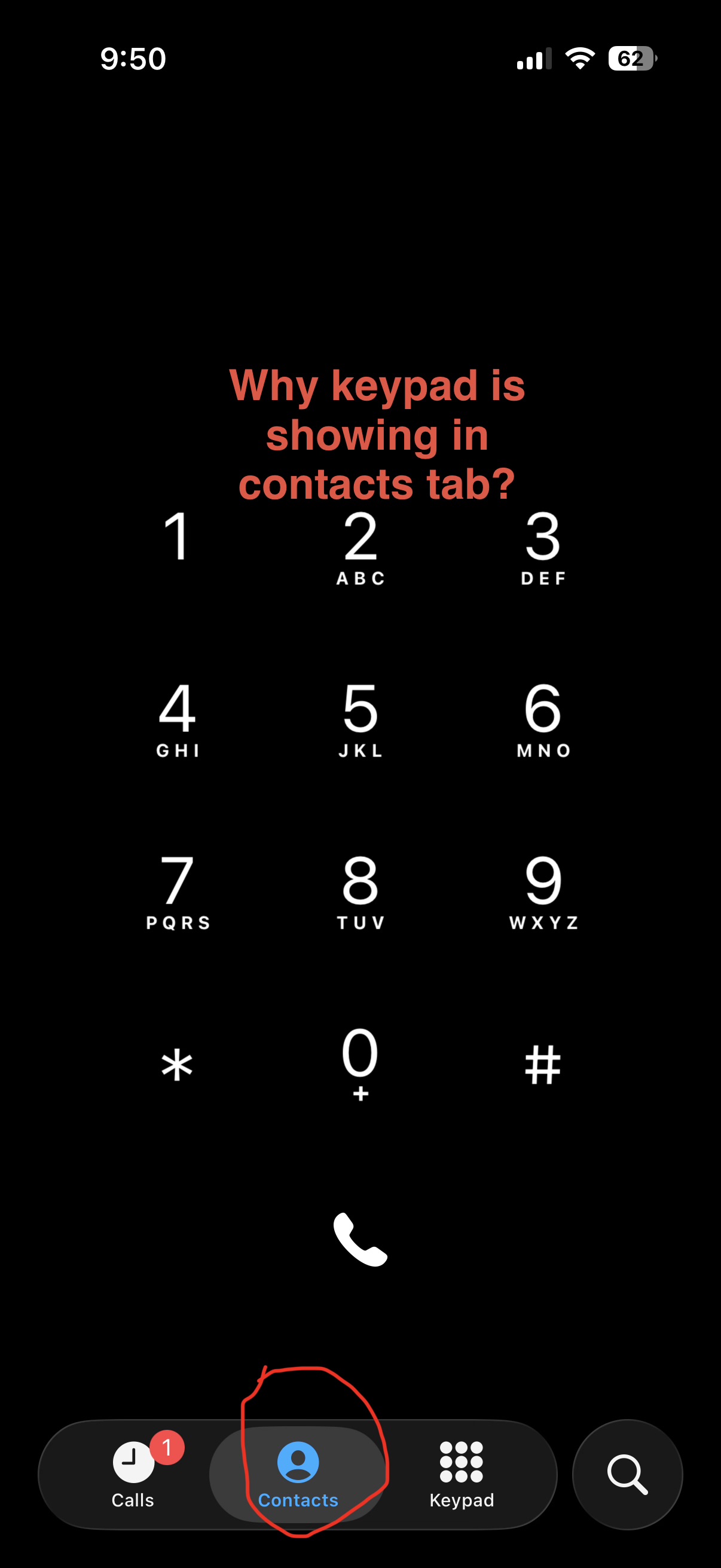This screenshot has height=1568, width=721.
Task: Switch to the Calls tab
Action: [133, 1474]
